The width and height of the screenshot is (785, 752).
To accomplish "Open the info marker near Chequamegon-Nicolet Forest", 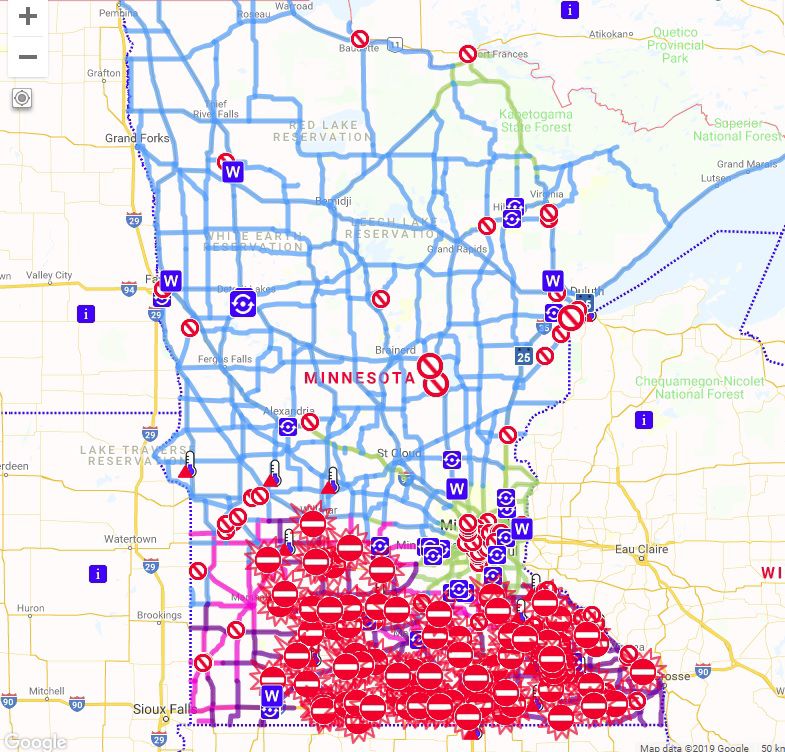I will click(x=645, y=419).
